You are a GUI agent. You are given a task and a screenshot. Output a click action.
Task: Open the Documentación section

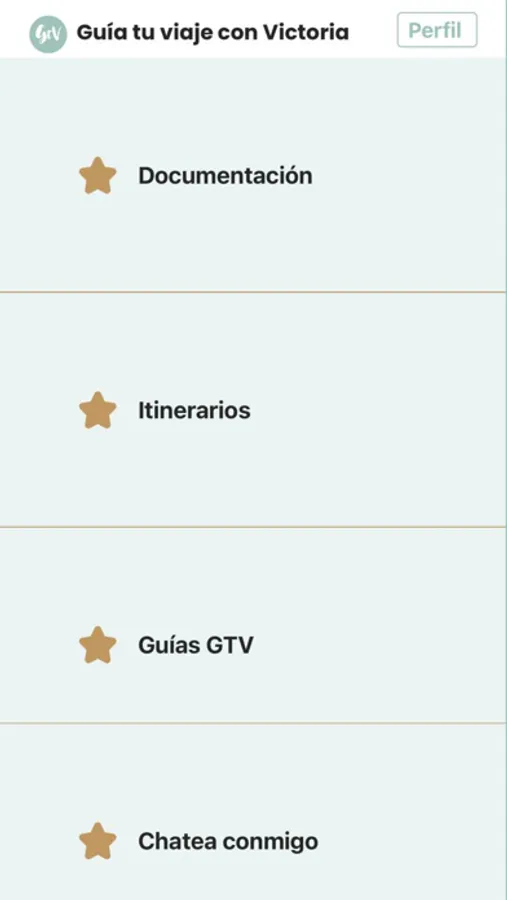tap(253, 175)
